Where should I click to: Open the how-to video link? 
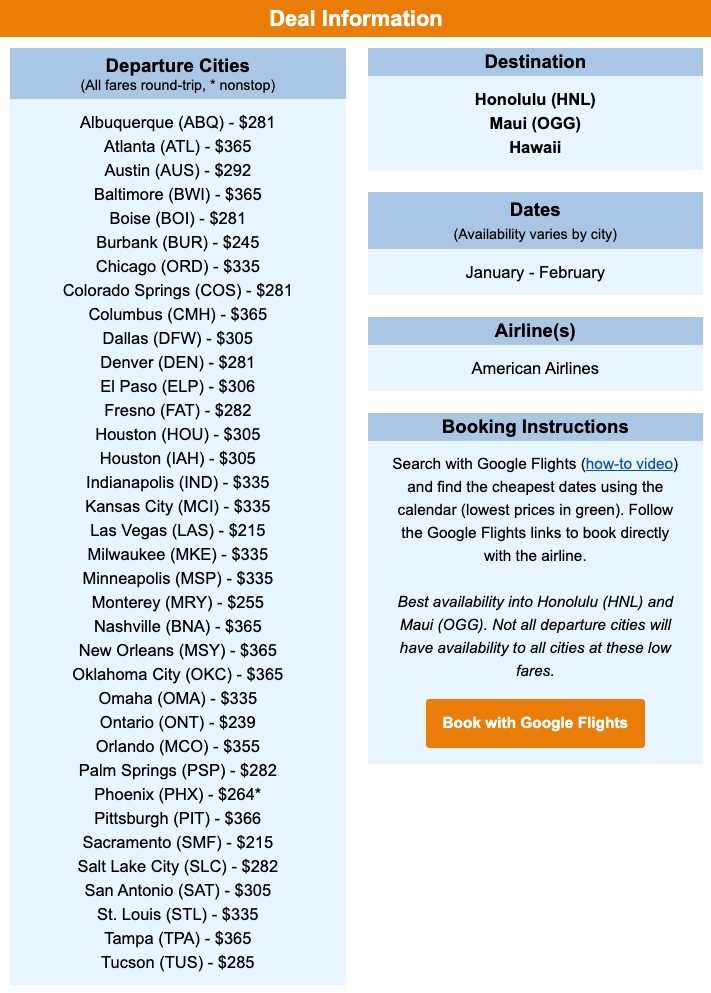(629, 464)
